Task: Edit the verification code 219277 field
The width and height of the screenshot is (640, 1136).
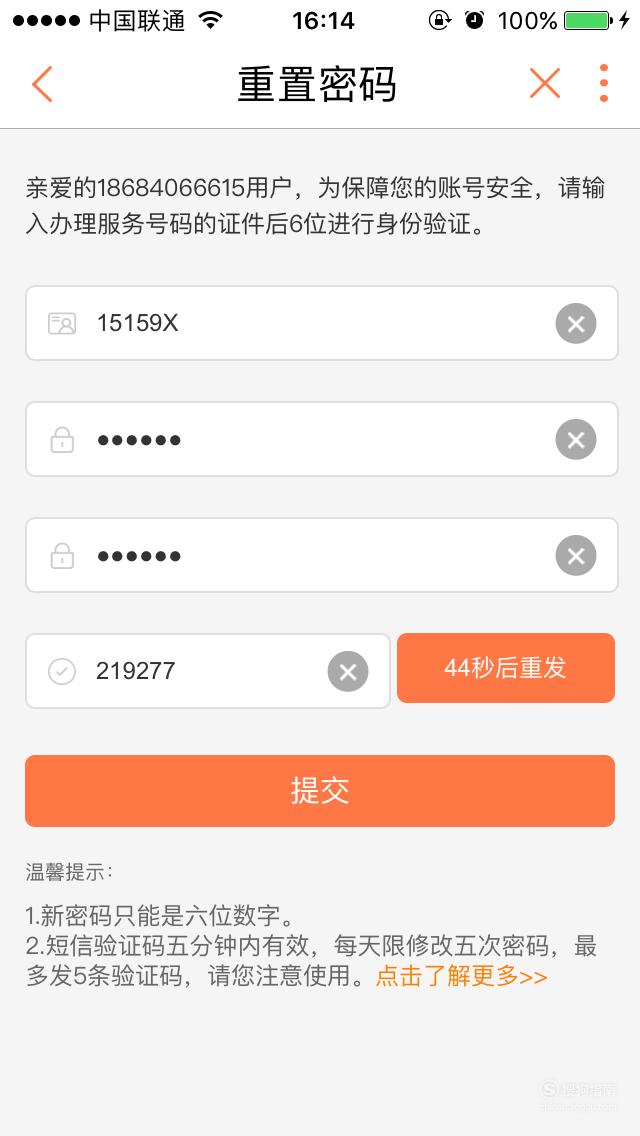Action: coord(208,671)
